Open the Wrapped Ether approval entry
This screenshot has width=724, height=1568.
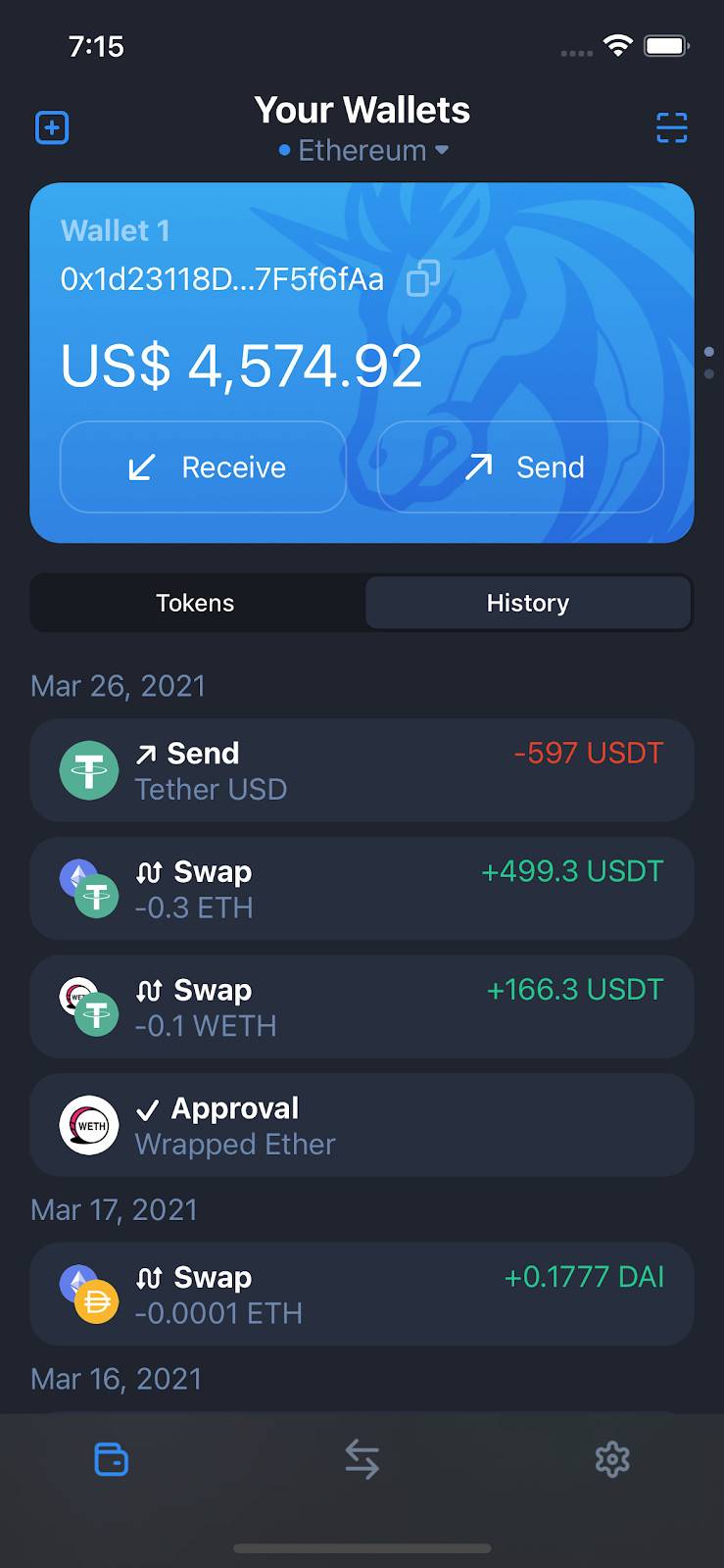click(362, 1125)
